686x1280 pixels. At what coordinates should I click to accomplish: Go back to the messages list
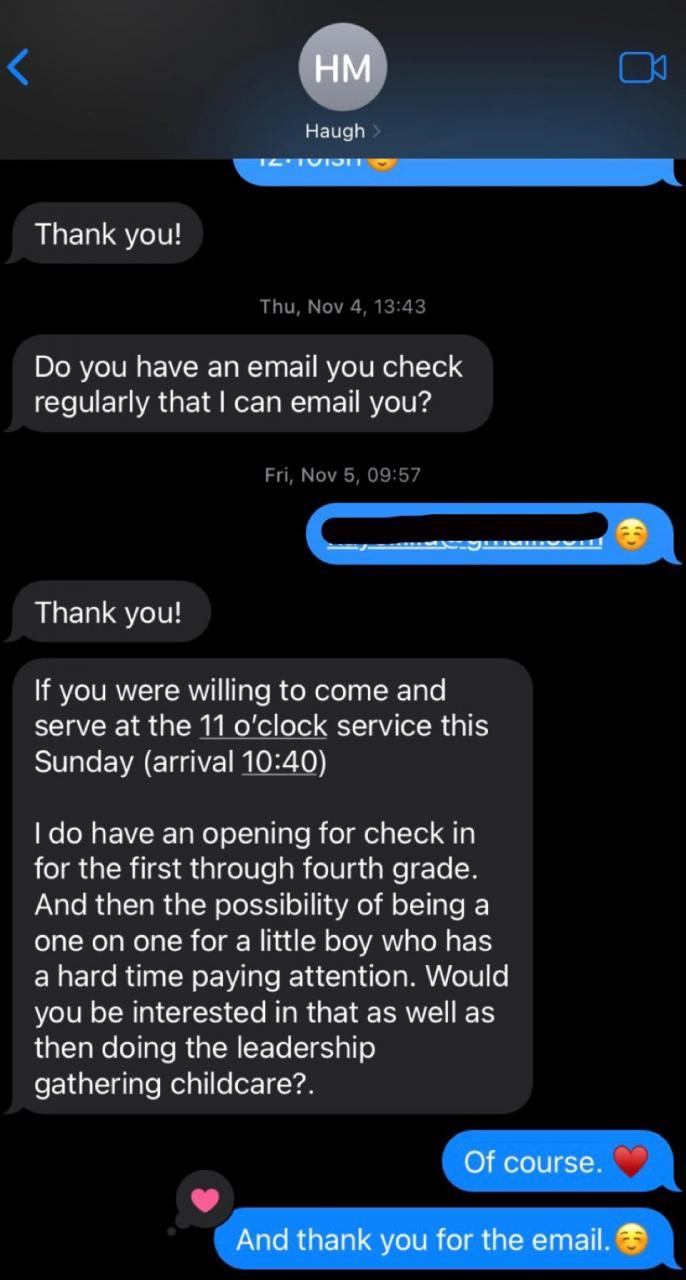point(20,68)
